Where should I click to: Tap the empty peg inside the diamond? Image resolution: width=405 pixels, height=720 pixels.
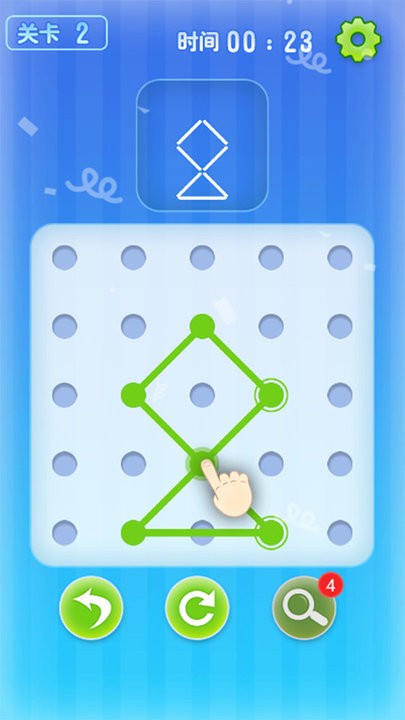[x=202, y=395]
